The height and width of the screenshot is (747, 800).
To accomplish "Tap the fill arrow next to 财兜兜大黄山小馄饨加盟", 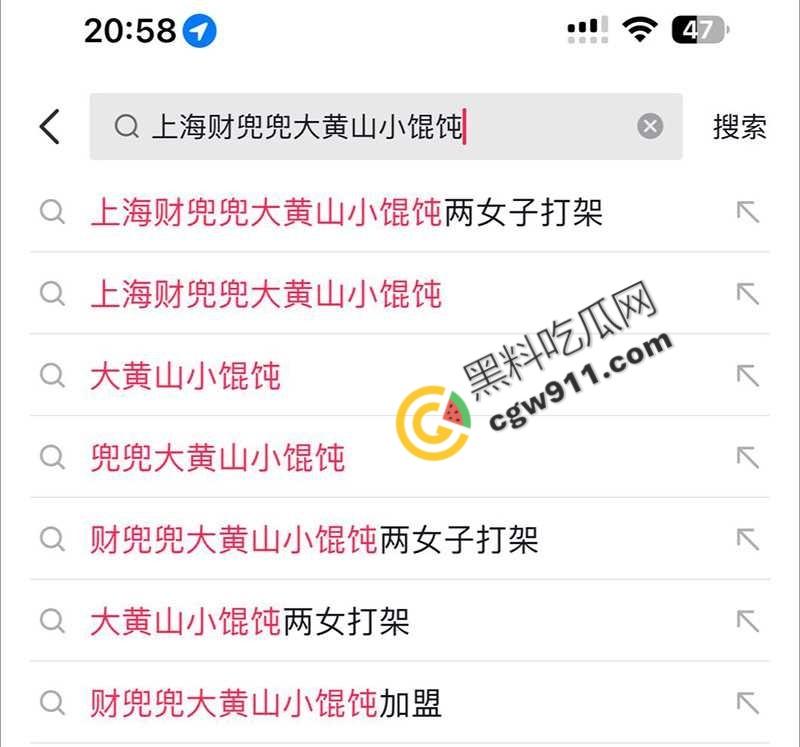I will click(x=747, y=702).
